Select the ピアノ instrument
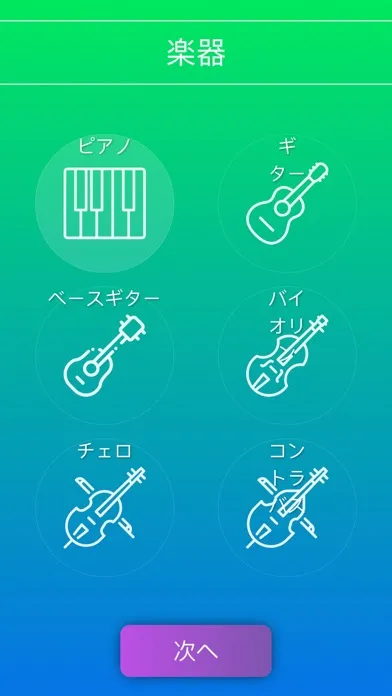The width and height of the screenshot is (392, 696). (104, 203)
